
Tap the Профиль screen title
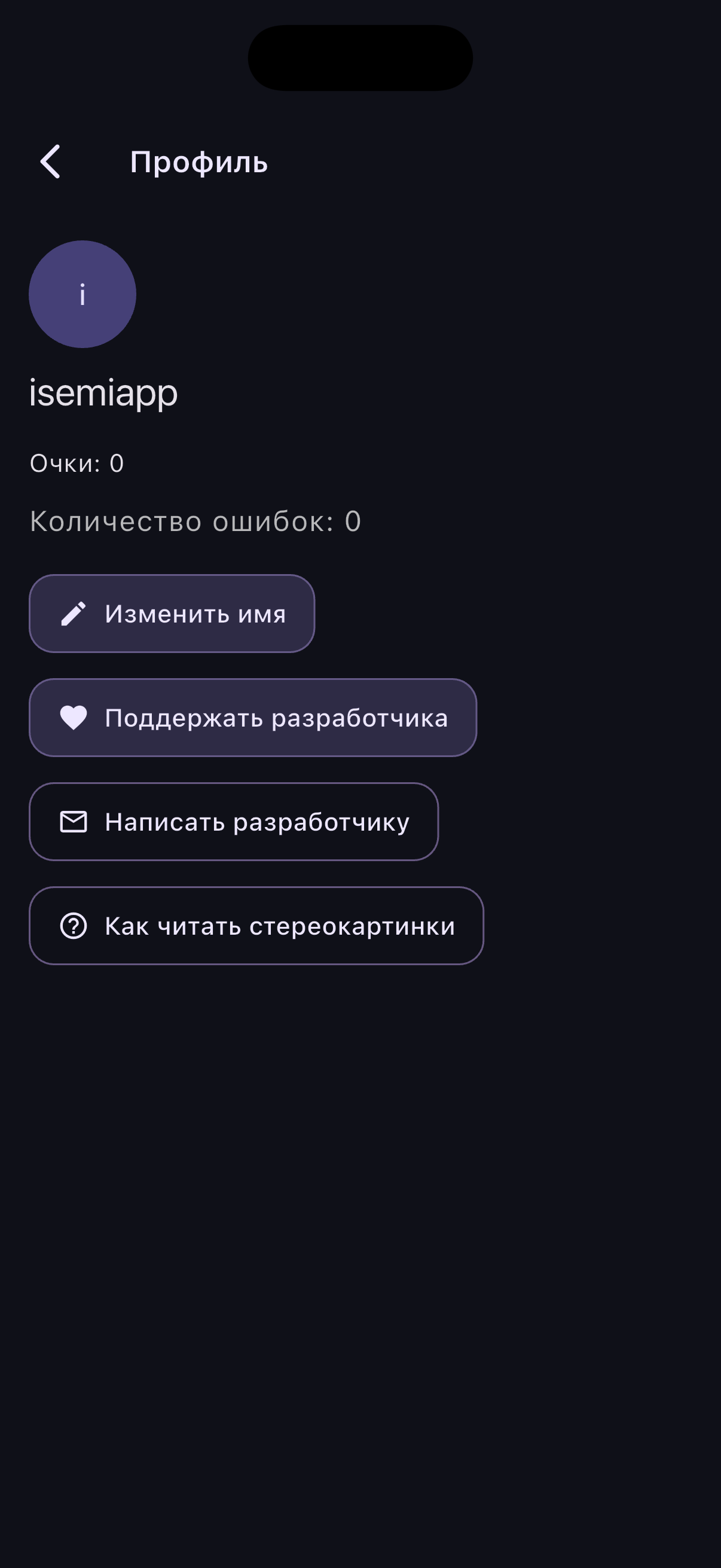[199, 161]
